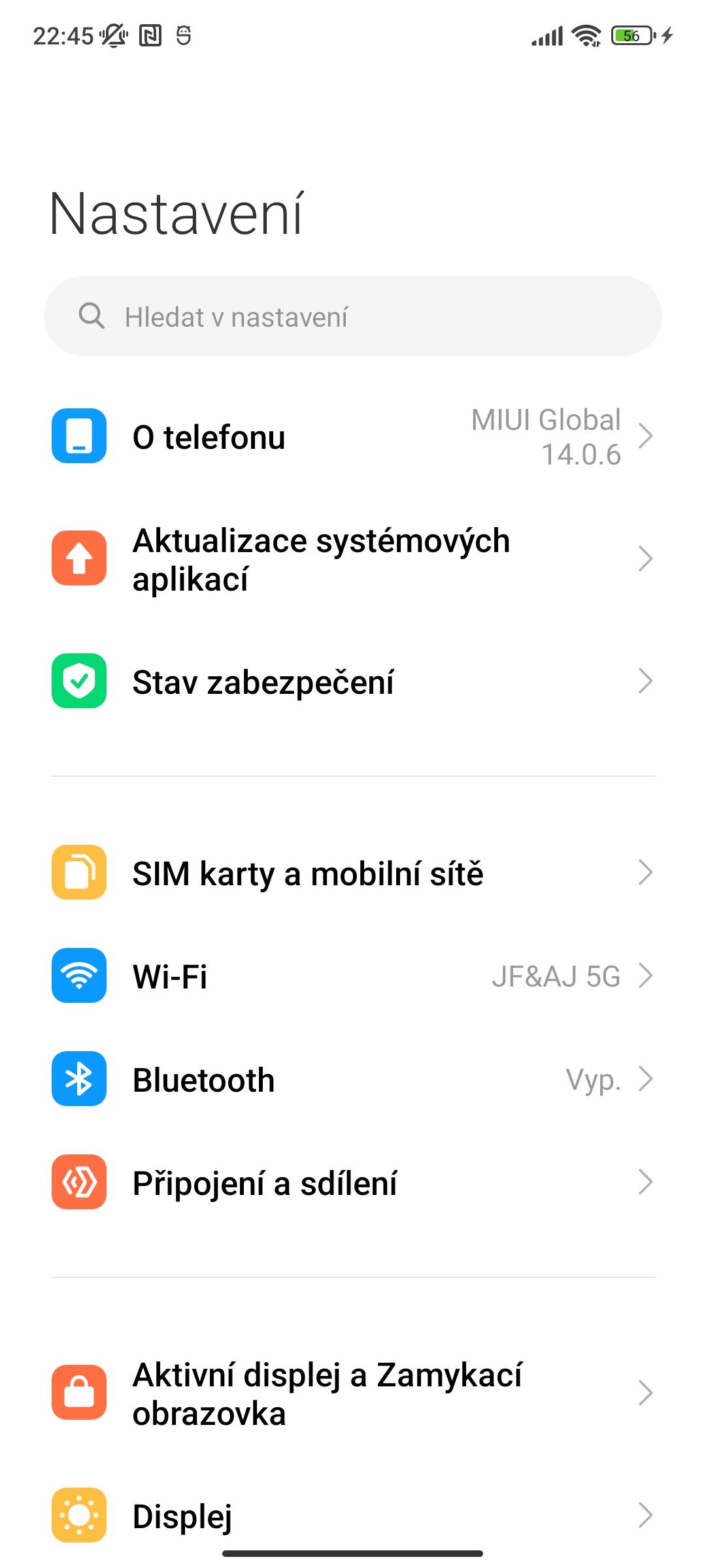Open Aktualizace systémových aplikací
Screen dimensions: 706x1568
[353, 559]
